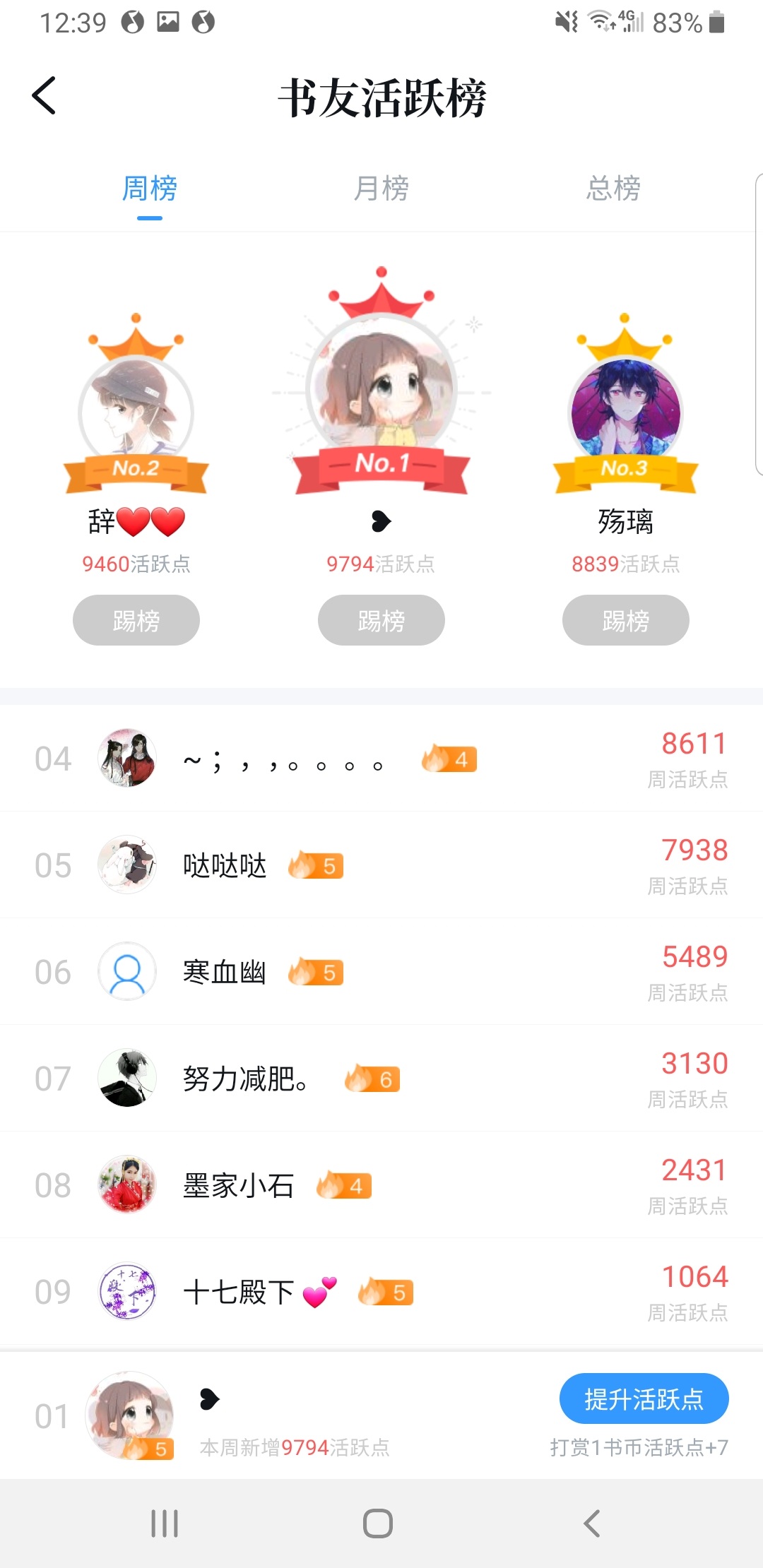Tap 踢榜 under No.2 user 辞
The width and height of the screenshot is (763, 1568).
click(x=136, y=620)
